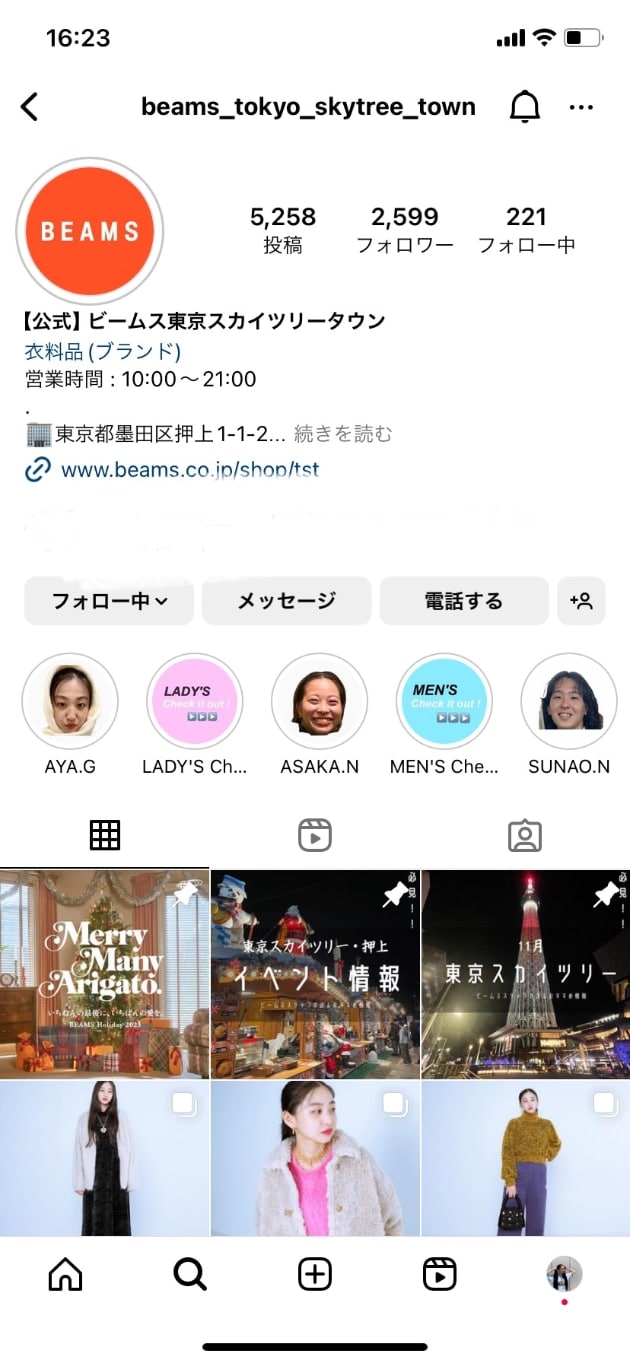The image size is (630, 1363).
Task: Open the notifications bell for this profile
Action: tap(524, 107)
